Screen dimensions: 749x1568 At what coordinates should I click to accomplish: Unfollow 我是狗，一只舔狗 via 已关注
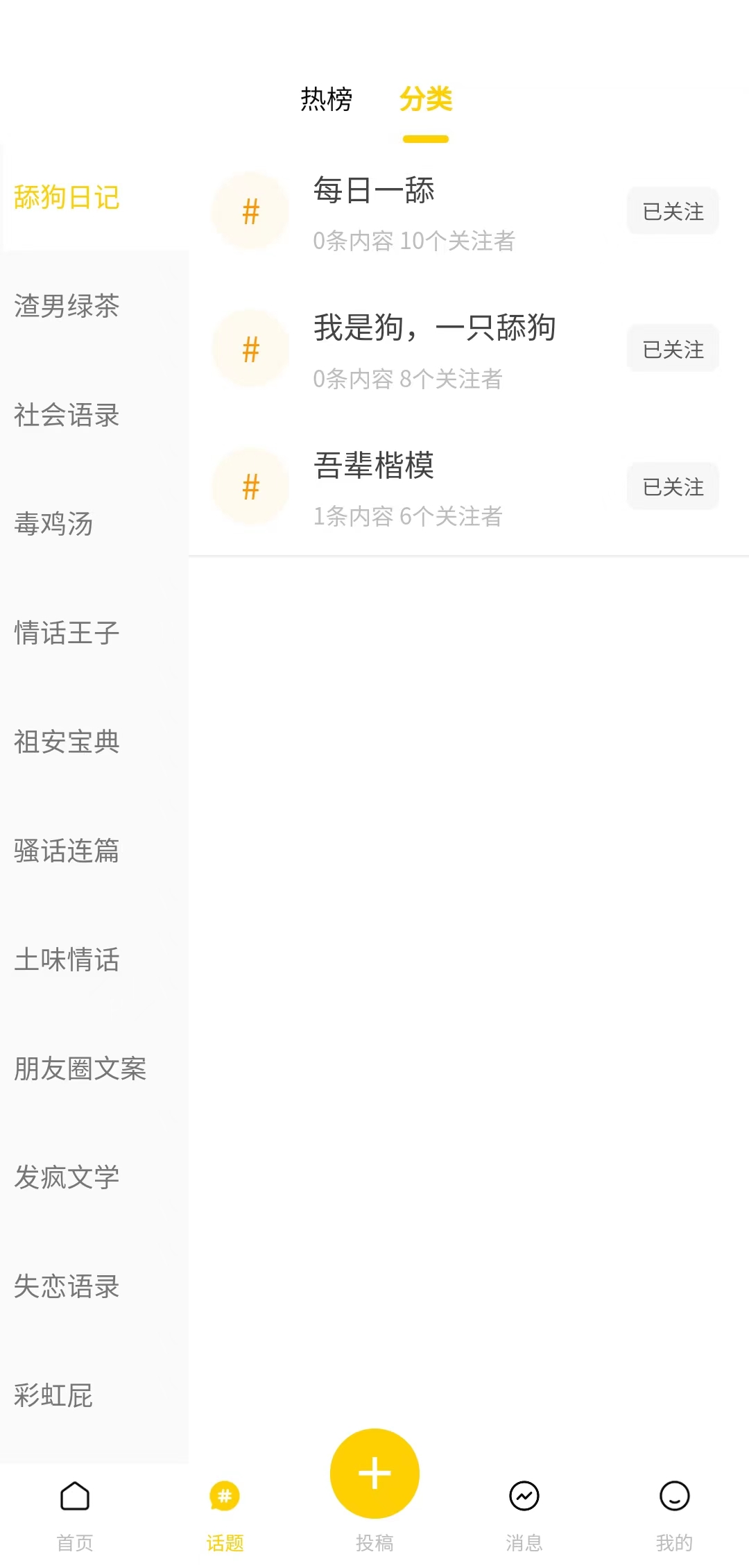coord(671,348)
